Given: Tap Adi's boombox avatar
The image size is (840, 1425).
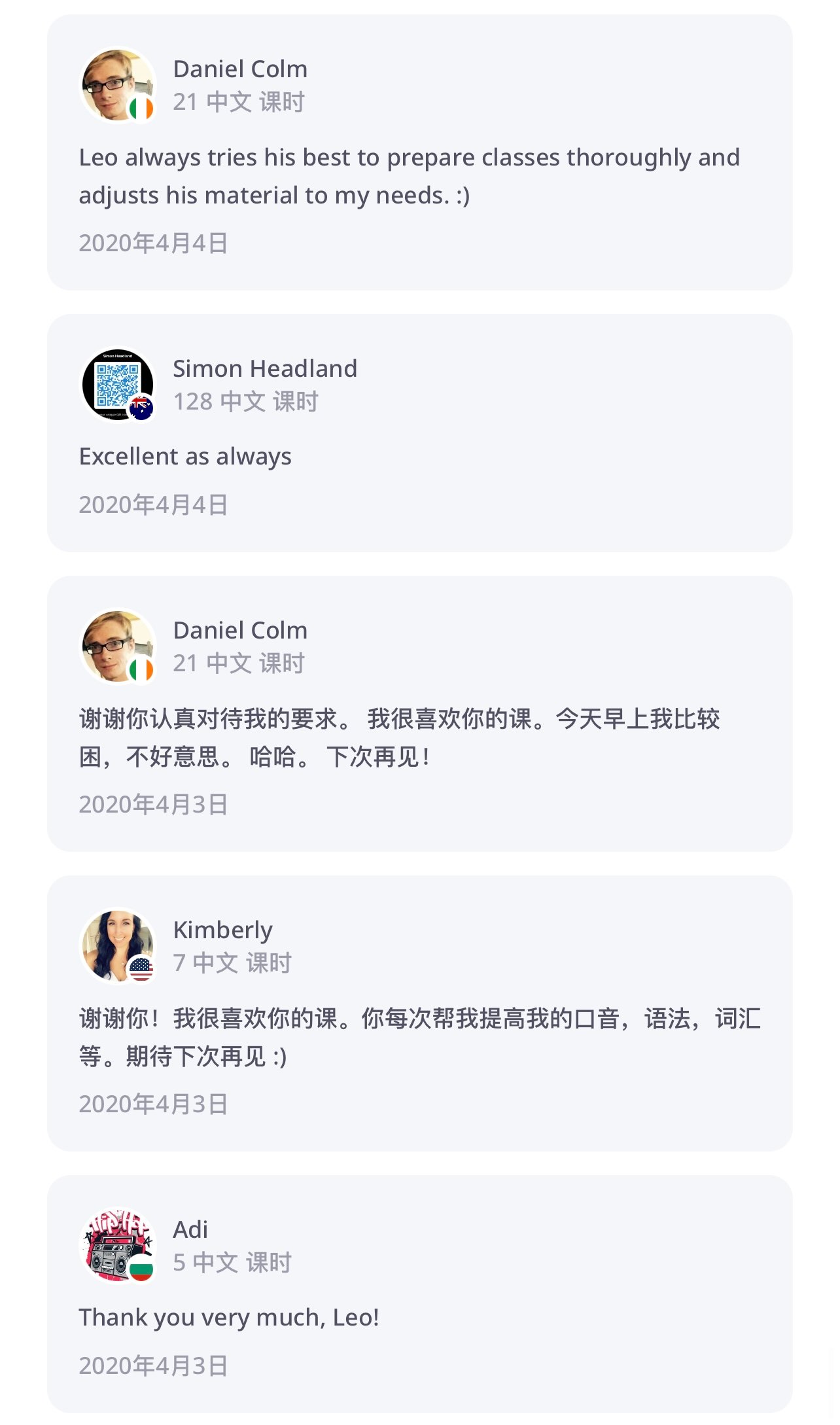Looking at the screenshot, I should pyautogui.click(x=118, y=1246).
